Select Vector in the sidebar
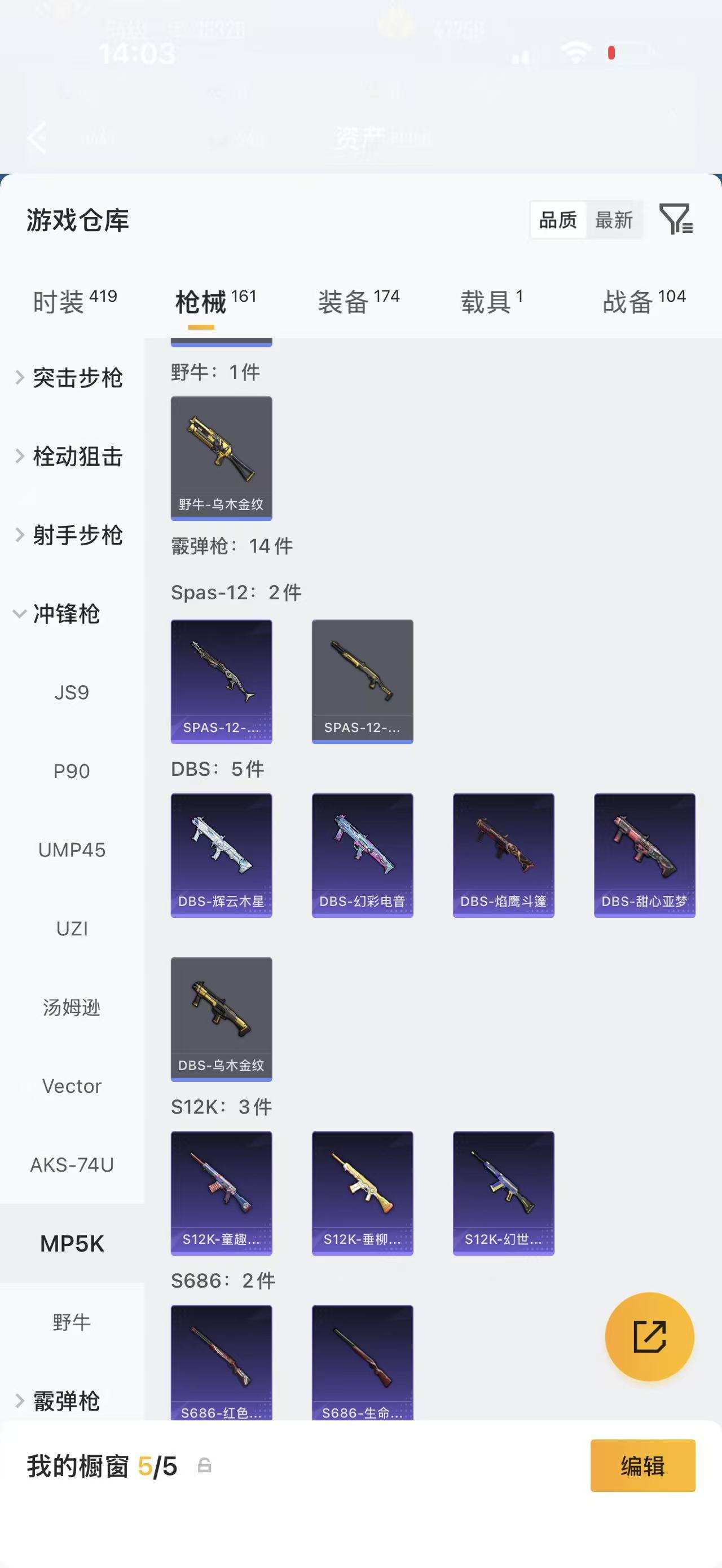 point(72,1086)
